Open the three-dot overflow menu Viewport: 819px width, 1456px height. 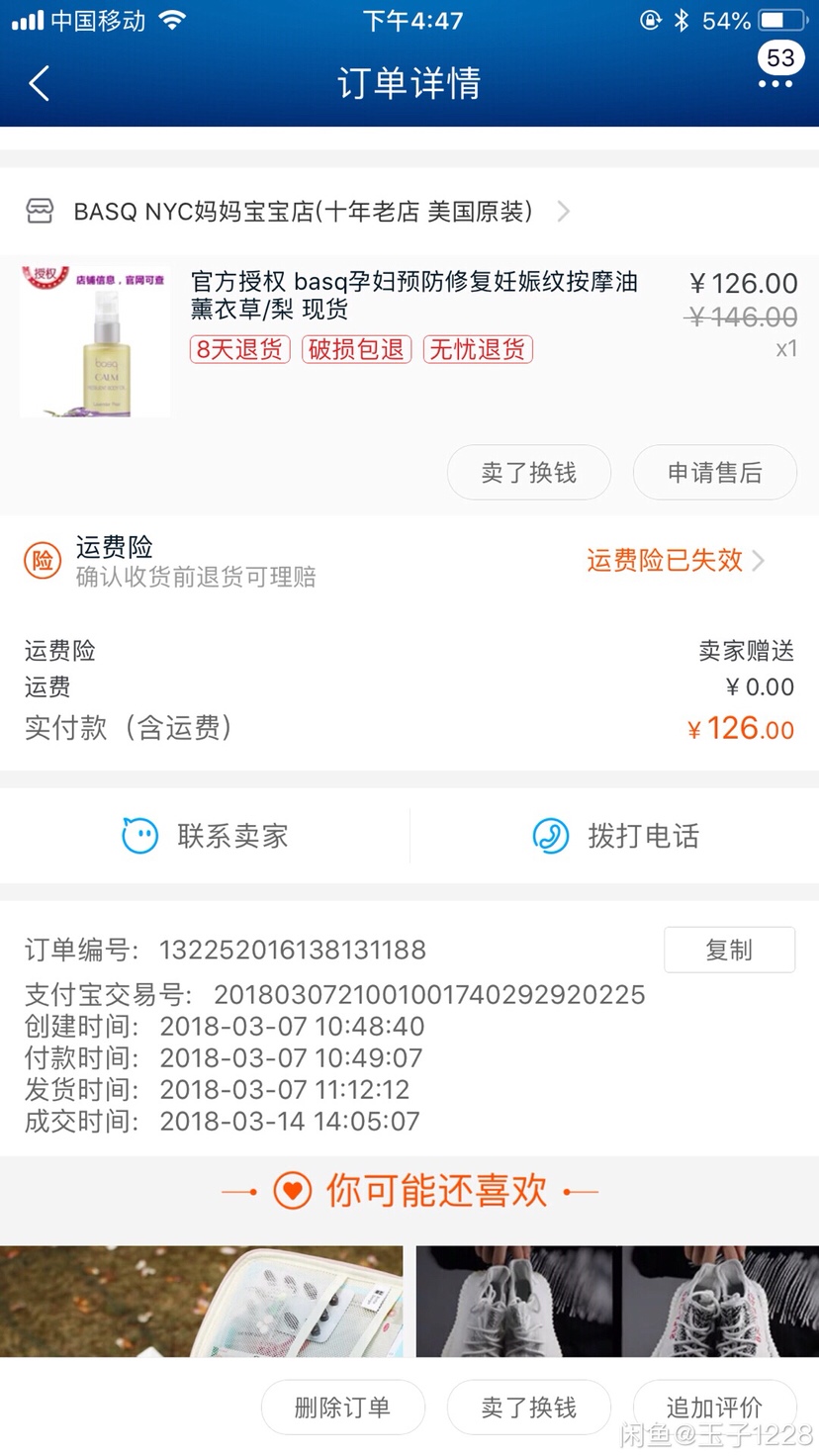(775, 83)
